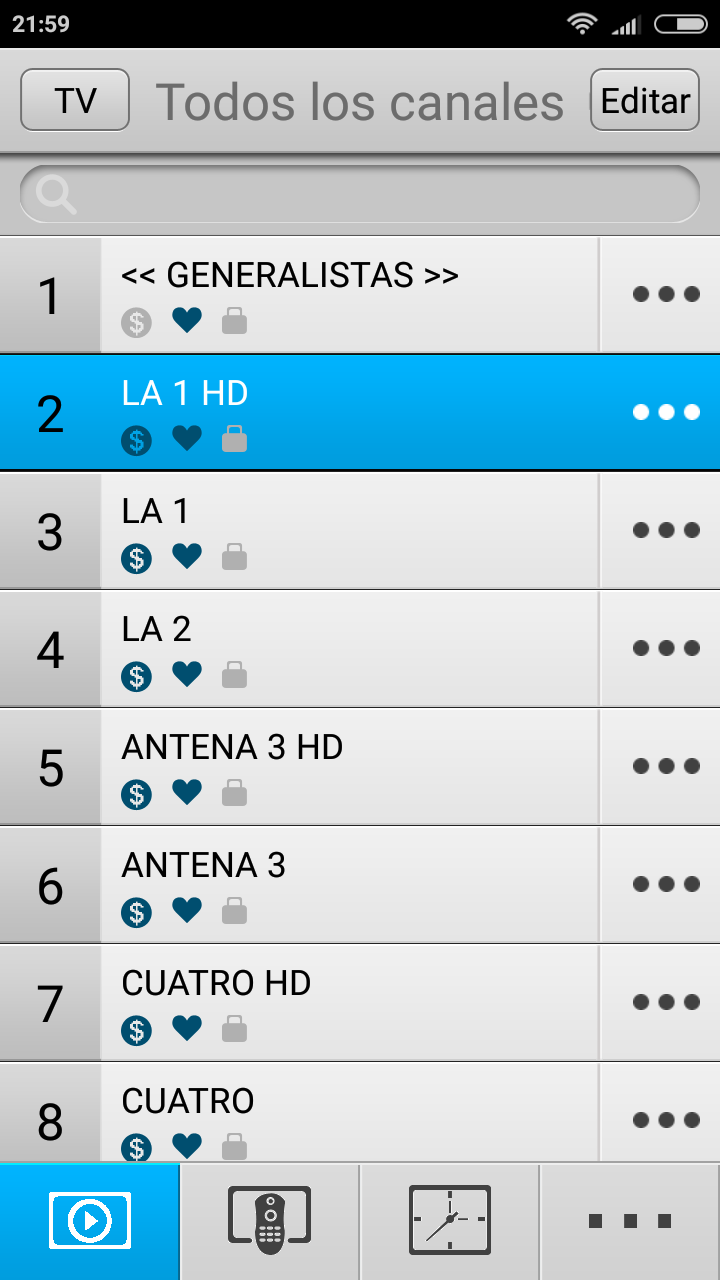Open the three-dot menu for CUATRO
Viewport: 720px width, 1280px height.
click(x=666, y=1120)
